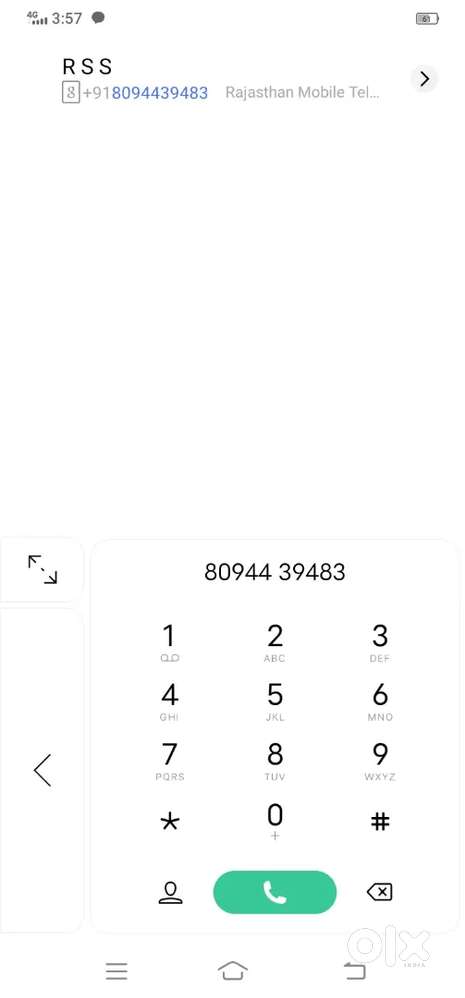Image resolution: width=465 pixels, height=998 pixels.
Task: Tap digit 6 MNO
Action: tap(380, 701)
